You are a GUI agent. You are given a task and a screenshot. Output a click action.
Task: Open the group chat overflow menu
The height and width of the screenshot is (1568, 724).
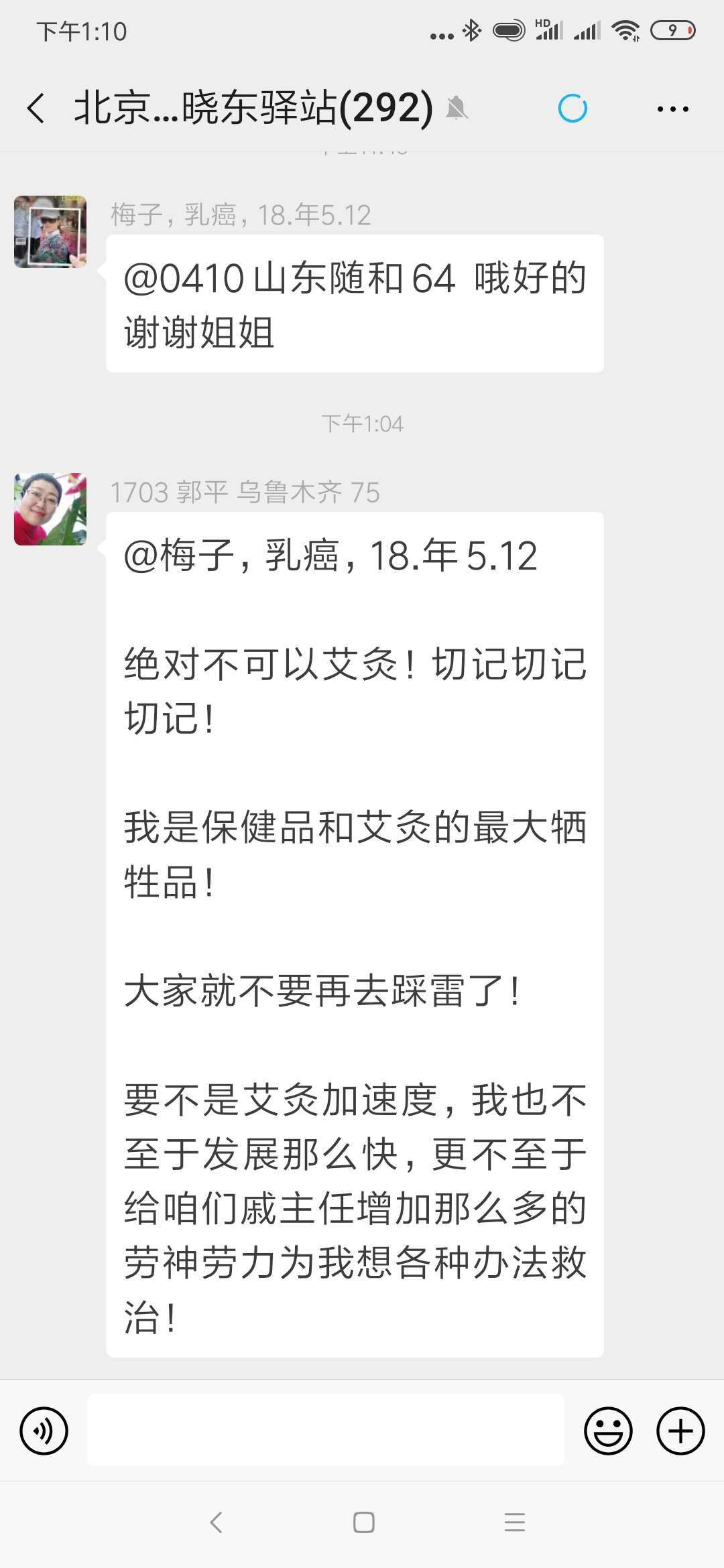(672, 109)
